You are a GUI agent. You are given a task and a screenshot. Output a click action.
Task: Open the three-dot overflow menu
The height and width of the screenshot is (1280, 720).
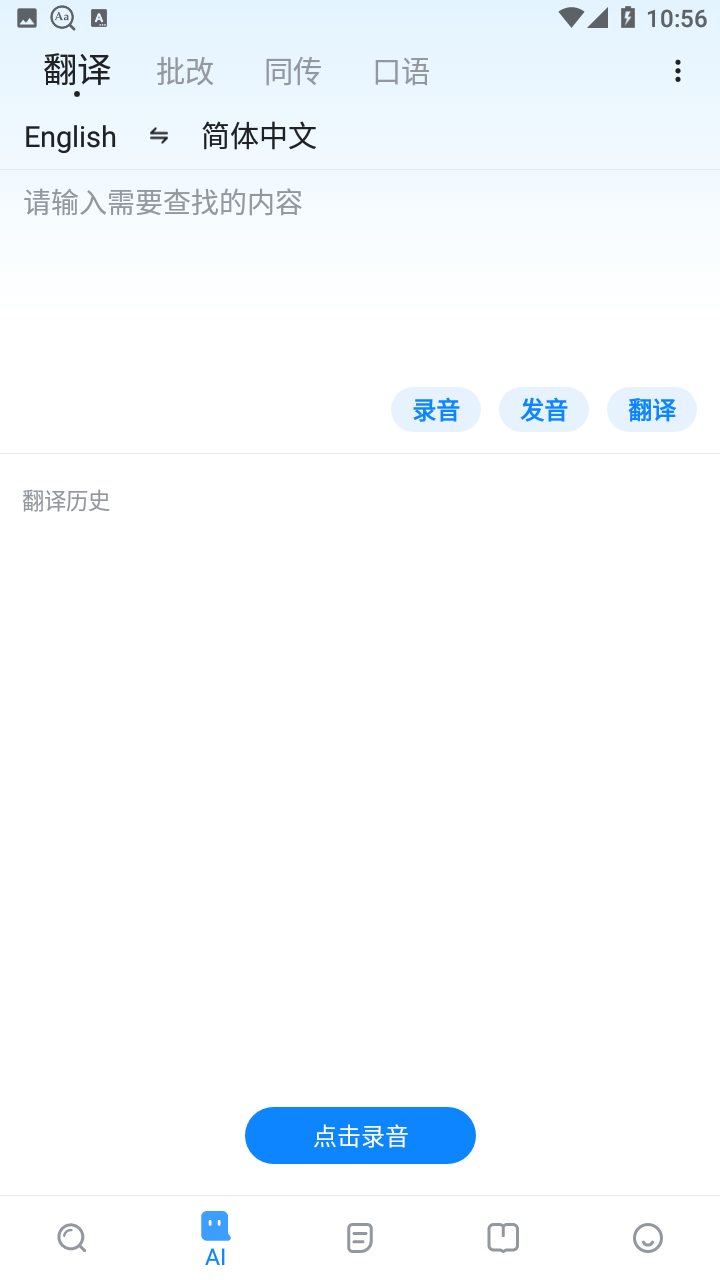[x=677, y=71]
